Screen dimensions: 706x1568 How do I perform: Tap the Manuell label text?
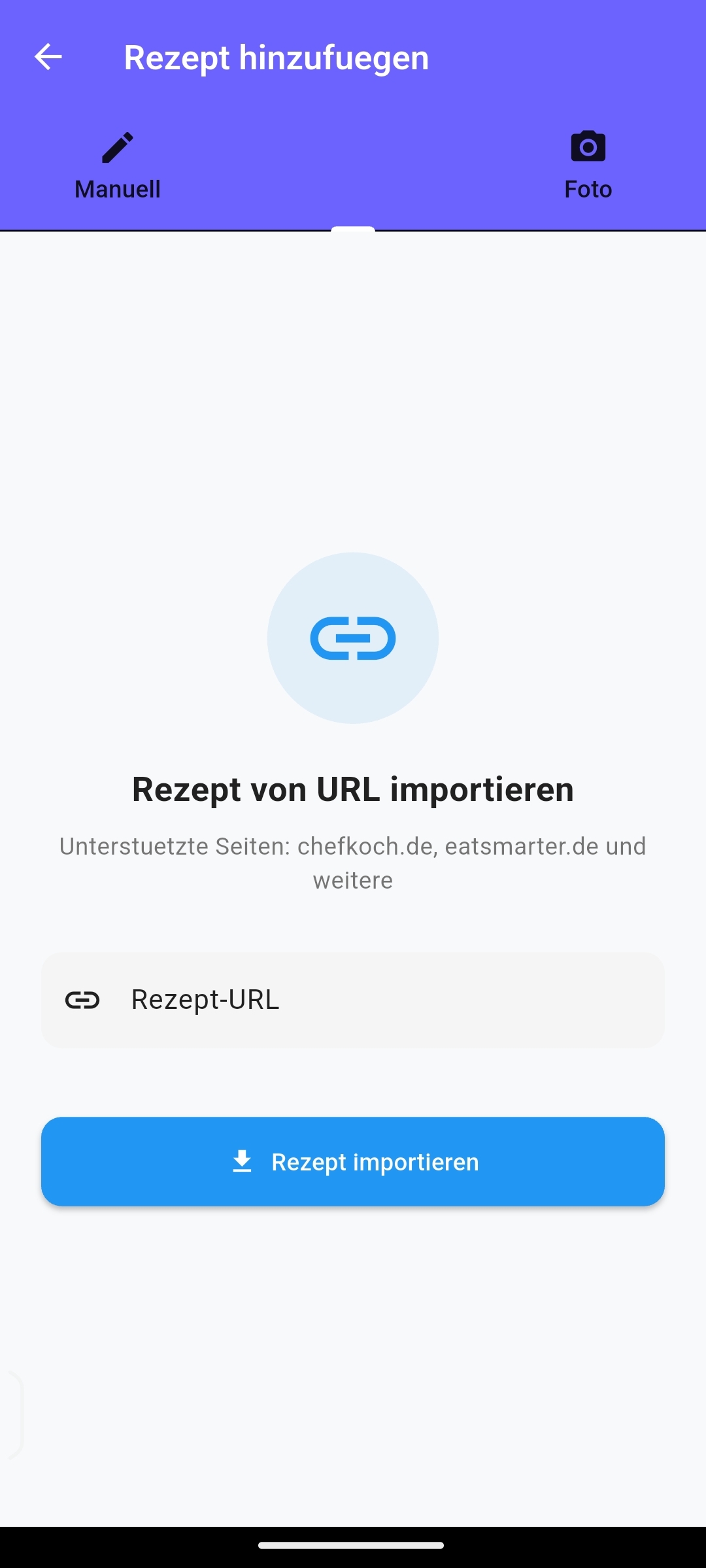pyautogui.click(x=117, y=190)
